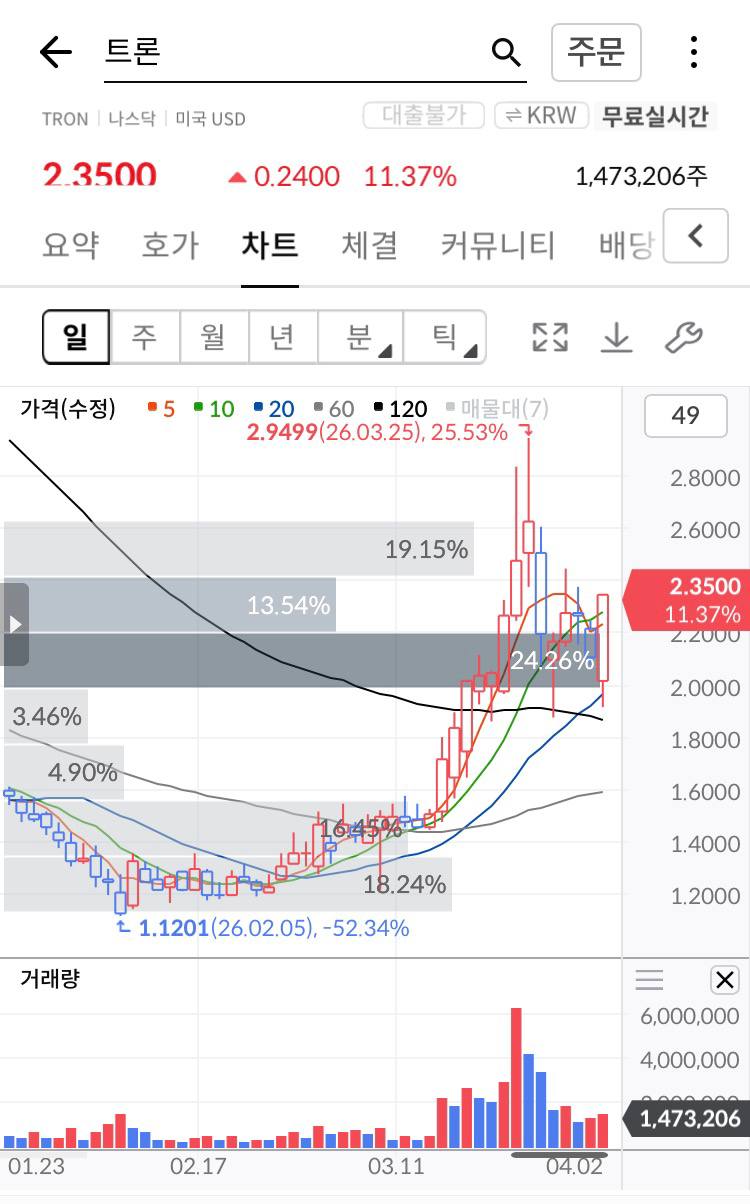Select the 주 weekly chart period
This screenshot has height=1204, width=750.
[x=145, y=337]
